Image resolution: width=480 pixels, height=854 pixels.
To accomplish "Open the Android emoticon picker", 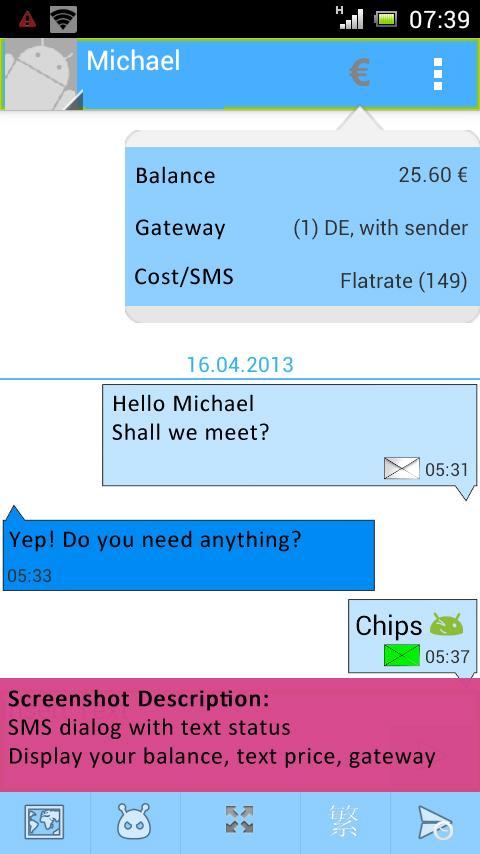I will (x=134, y=821).
